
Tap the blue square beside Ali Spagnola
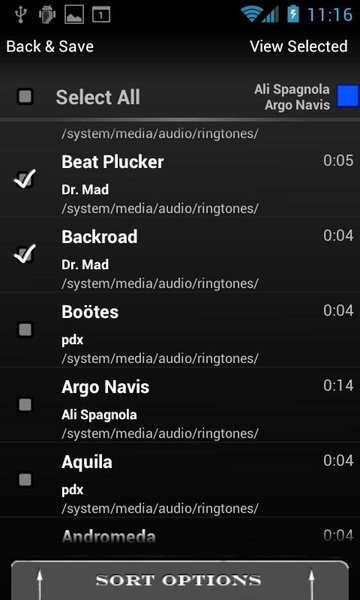coord(348,96)
